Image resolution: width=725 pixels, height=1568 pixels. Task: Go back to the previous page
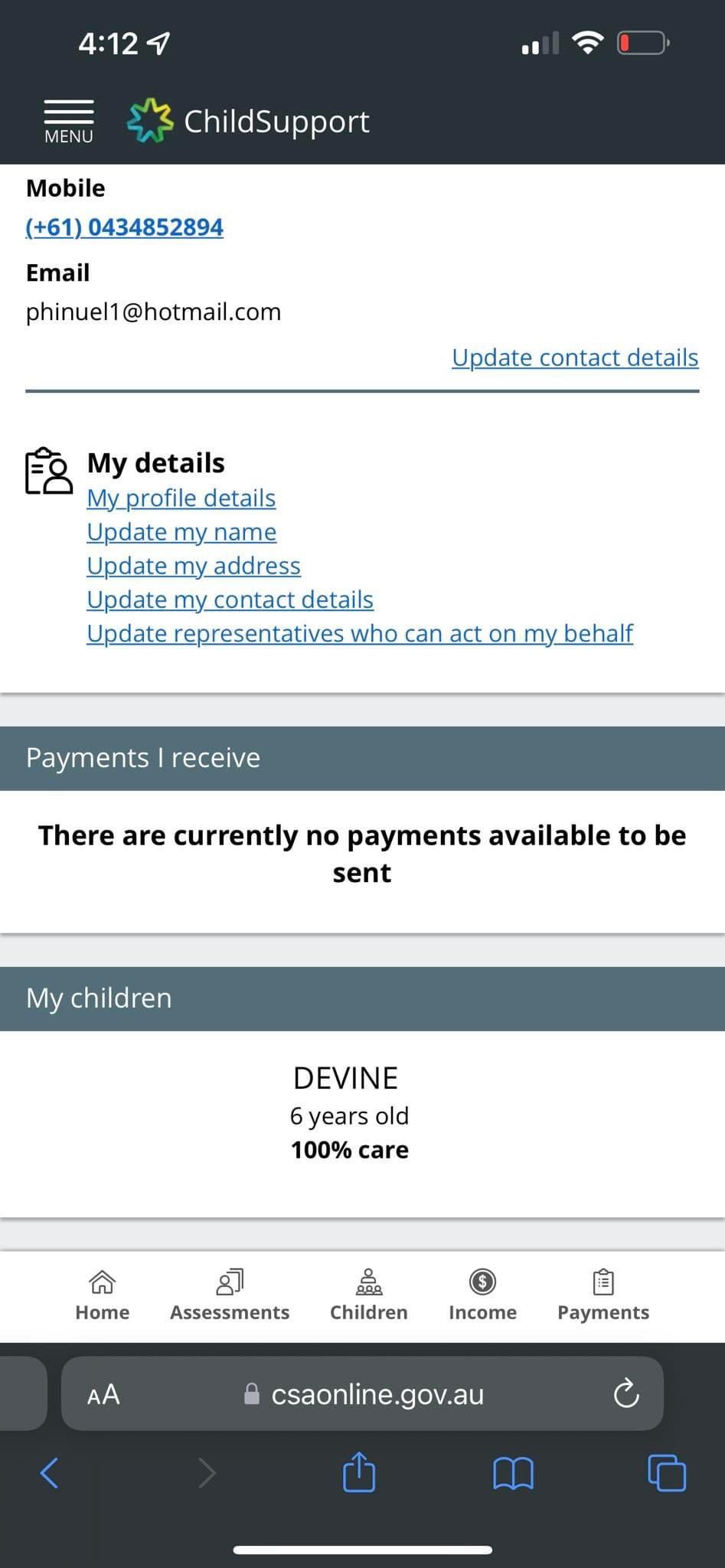pyautogui.click(x=49, y=1472)
